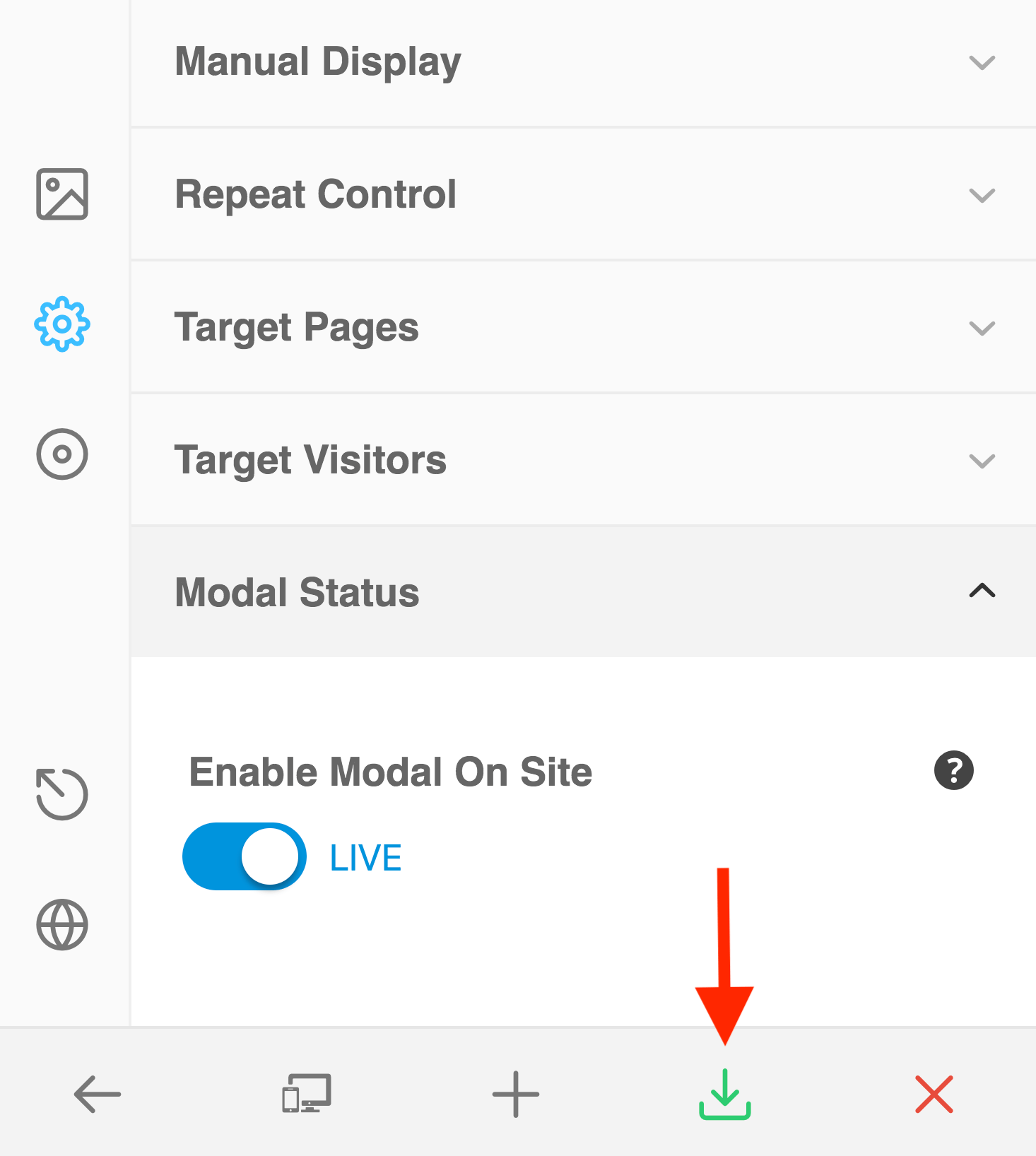Click the LIVE status label
Image resolution: width=1036 pixels, height=1156 pixels.
click(364, 856)
